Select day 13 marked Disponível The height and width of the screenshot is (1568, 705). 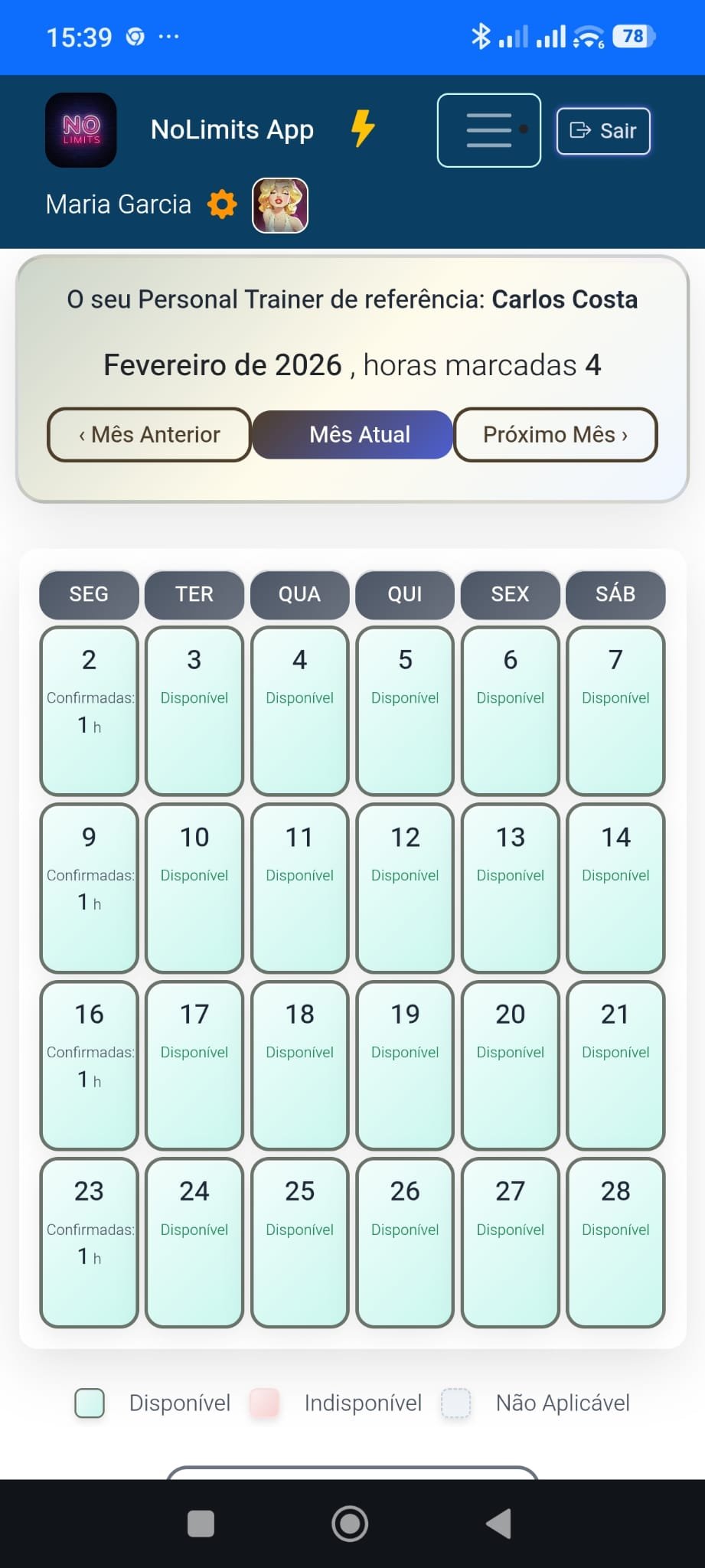click(x=510, y=886)
